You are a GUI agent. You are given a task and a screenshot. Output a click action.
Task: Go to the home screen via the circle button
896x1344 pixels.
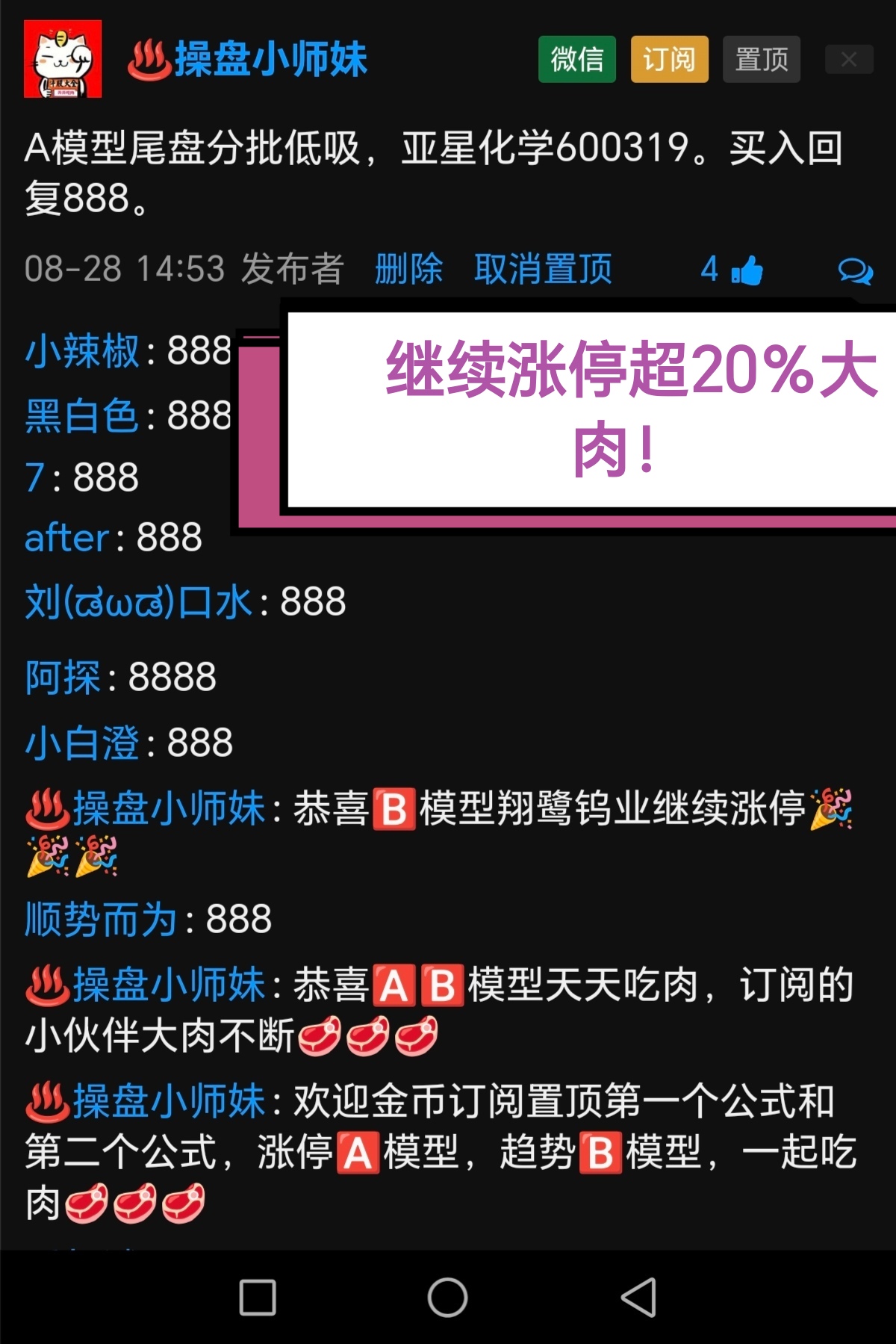[x=447, y=1297]
